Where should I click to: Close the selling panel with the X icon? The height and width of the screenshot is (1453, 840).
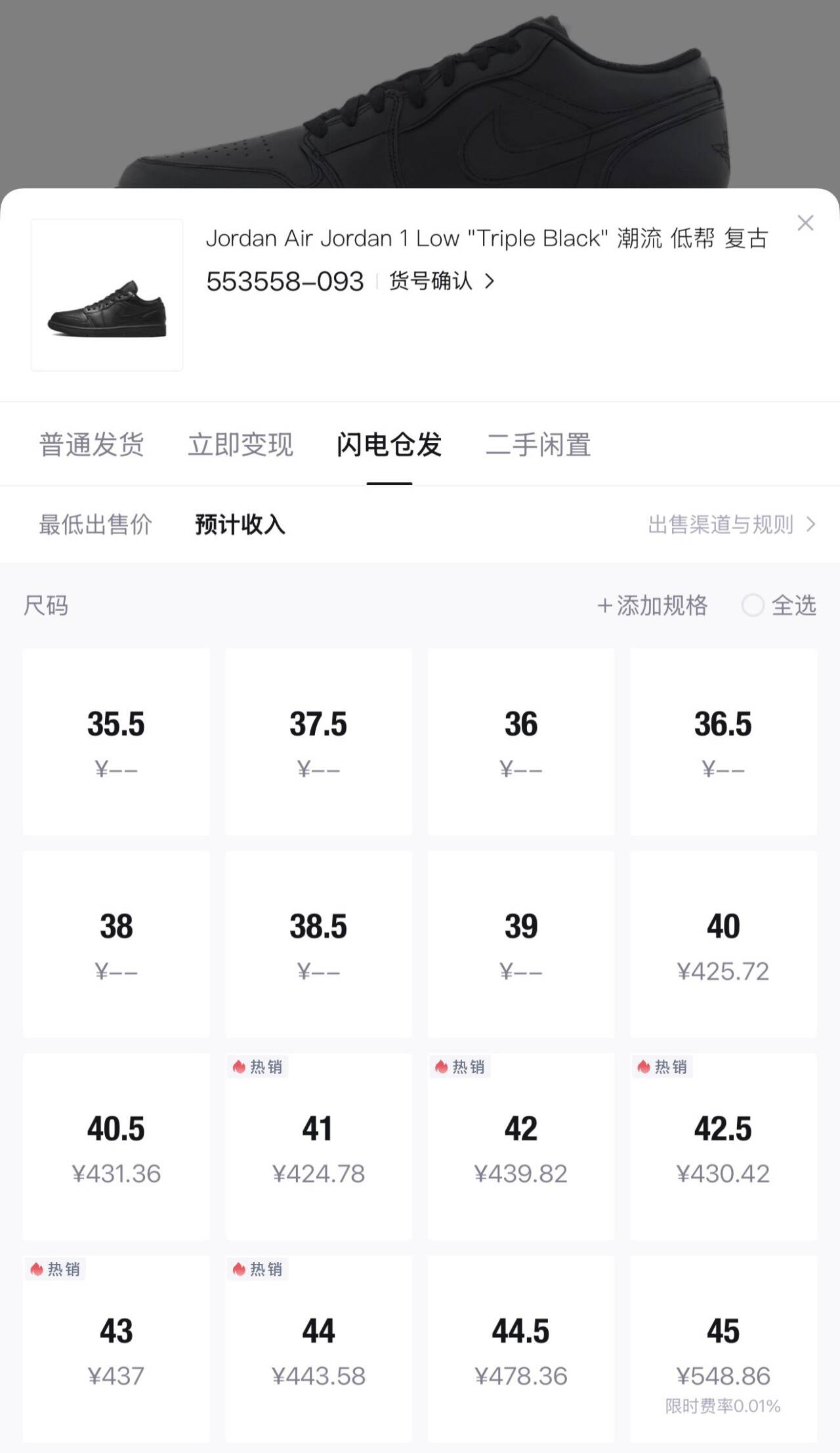(806, 223)
